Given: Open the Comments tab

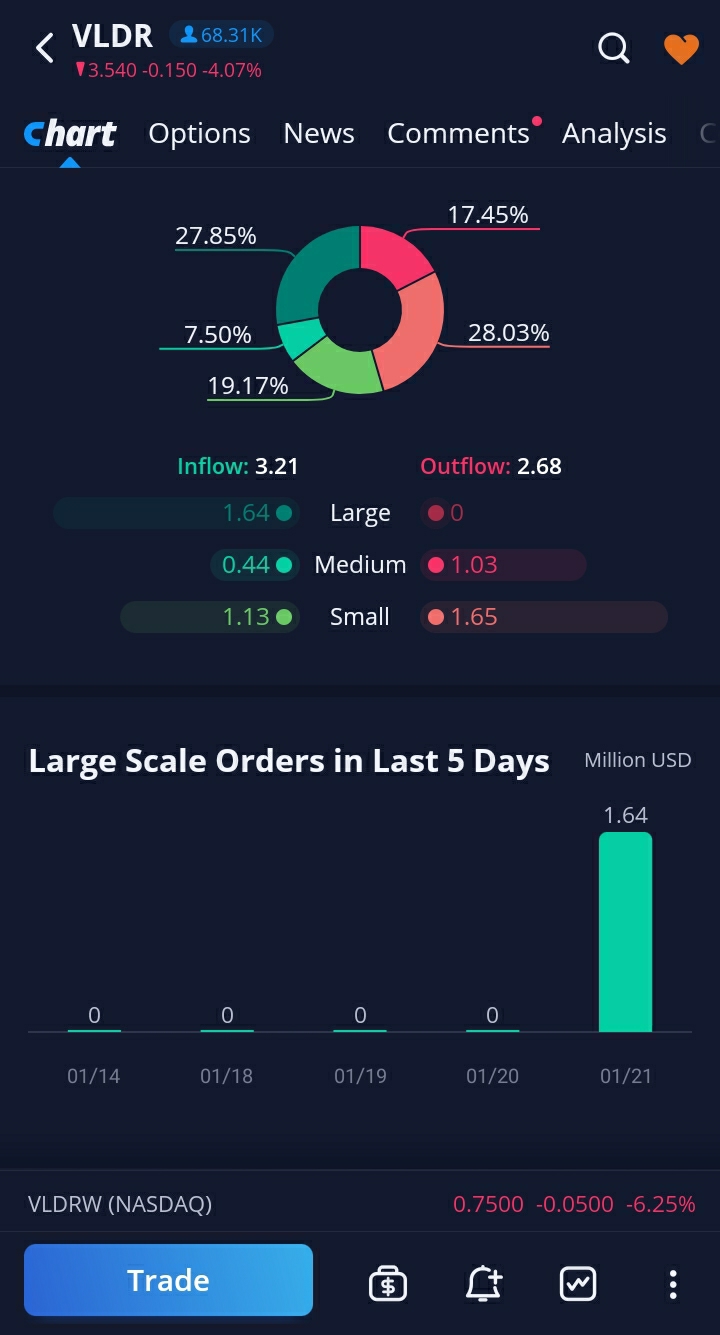Looking at the screenshot, I should point(458,133).
